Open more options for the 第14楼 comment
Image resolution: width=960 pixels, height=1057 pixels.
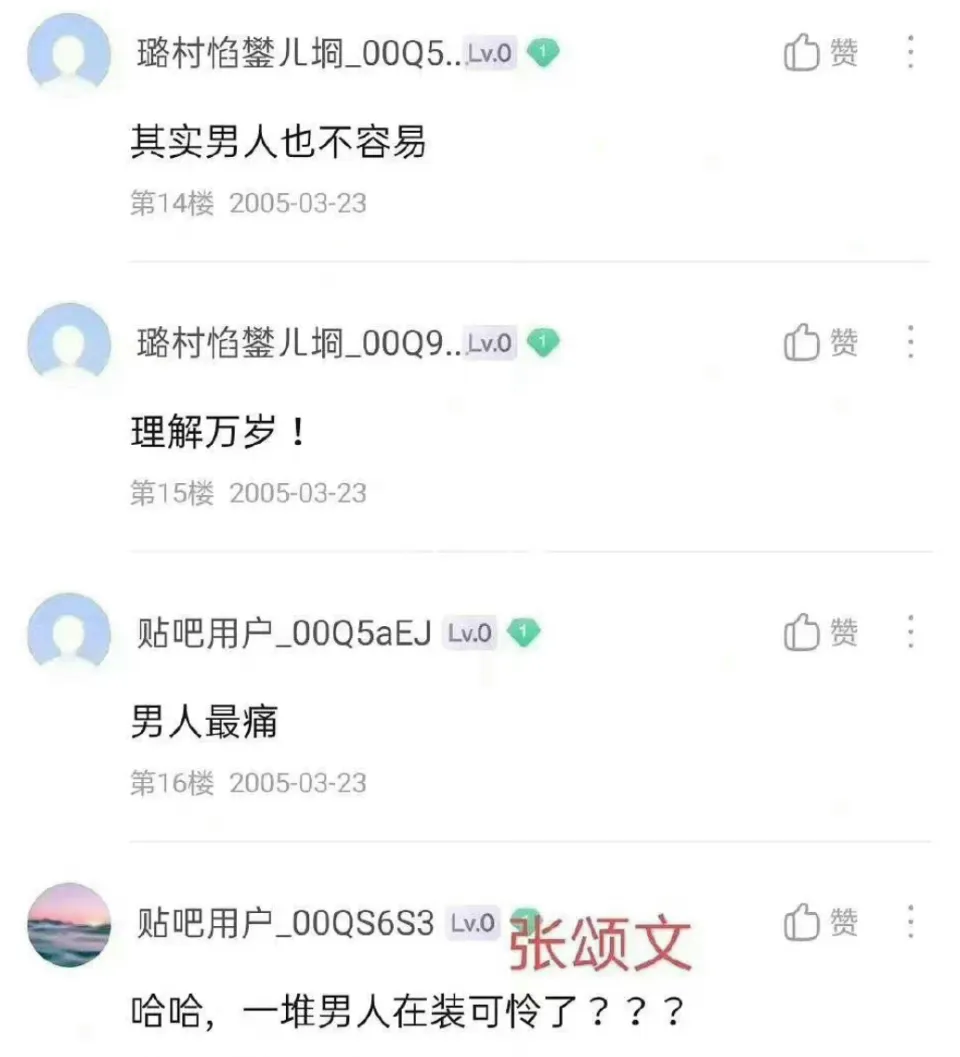pos(910,53)
